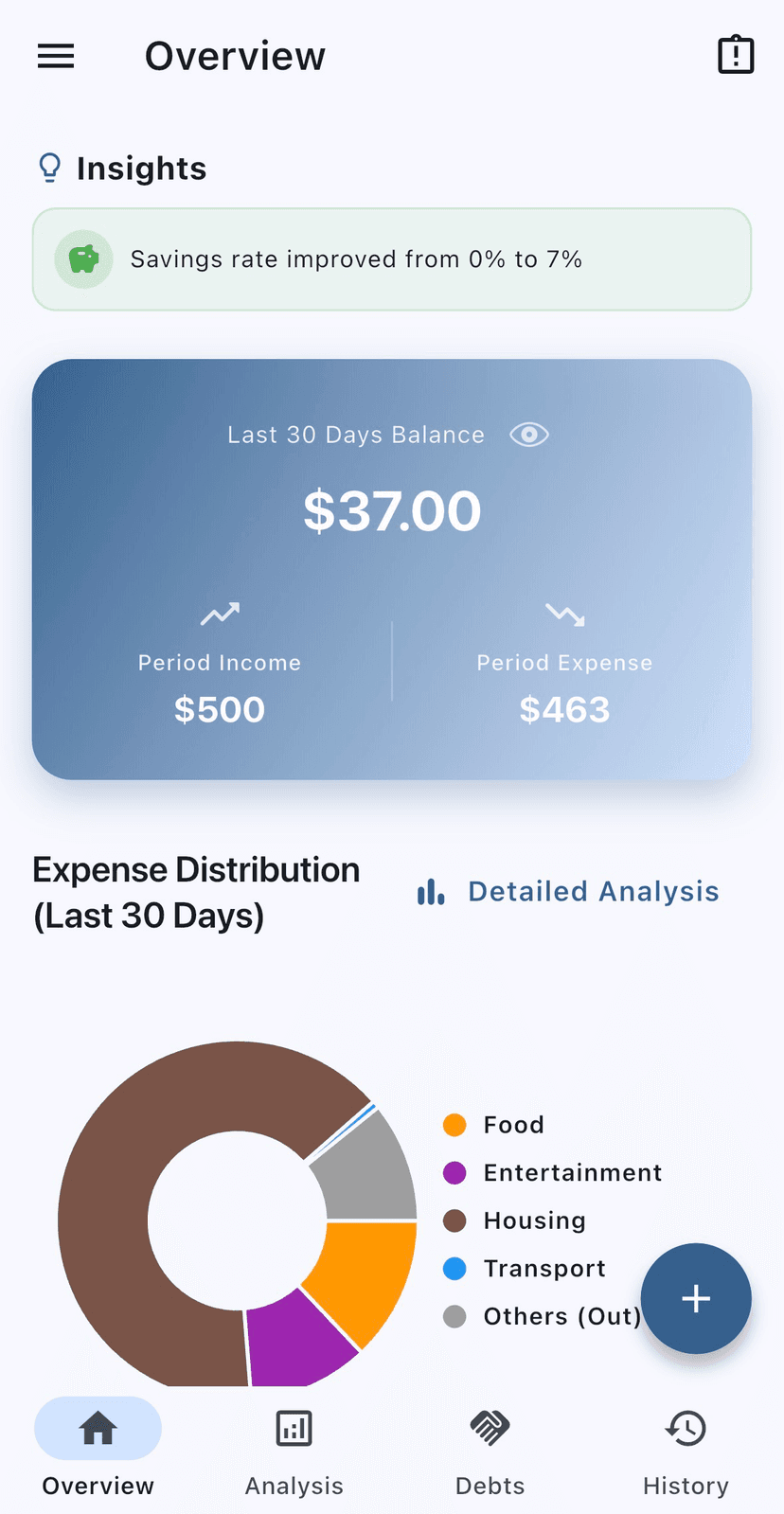Image resolution: width=784 pixels, height=1514 pixels.
Task: Switch to the Analysis tab
Action: pos(294,1449)
